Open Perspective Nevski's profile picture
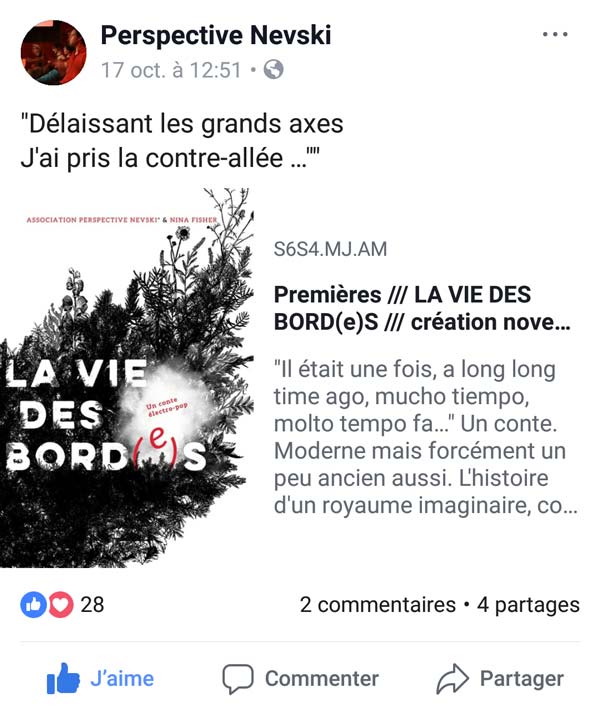 [53, 52]
